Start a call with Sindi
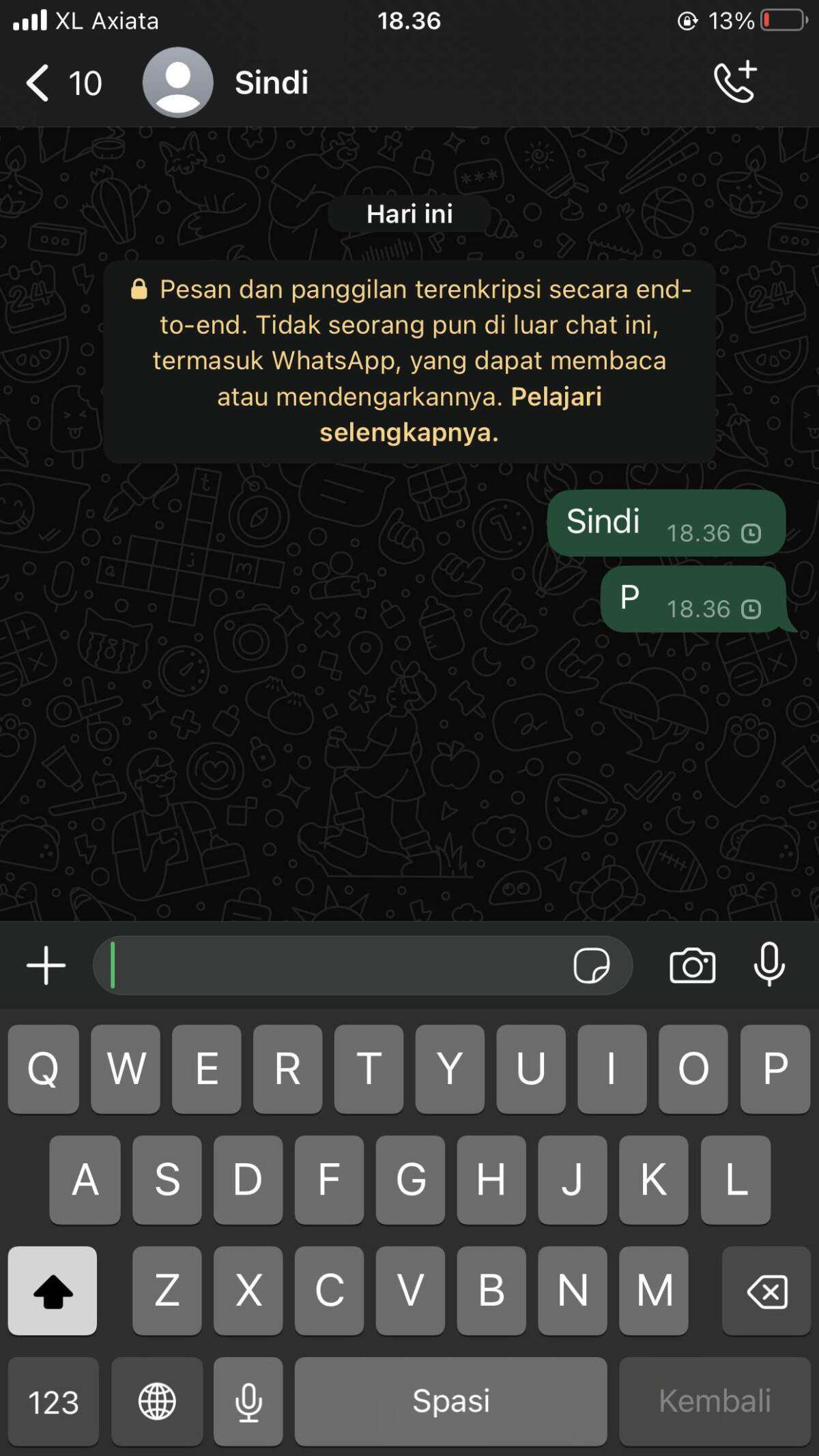The height and width of the screenshot is (1456, 819). click(x=736, y=82)
